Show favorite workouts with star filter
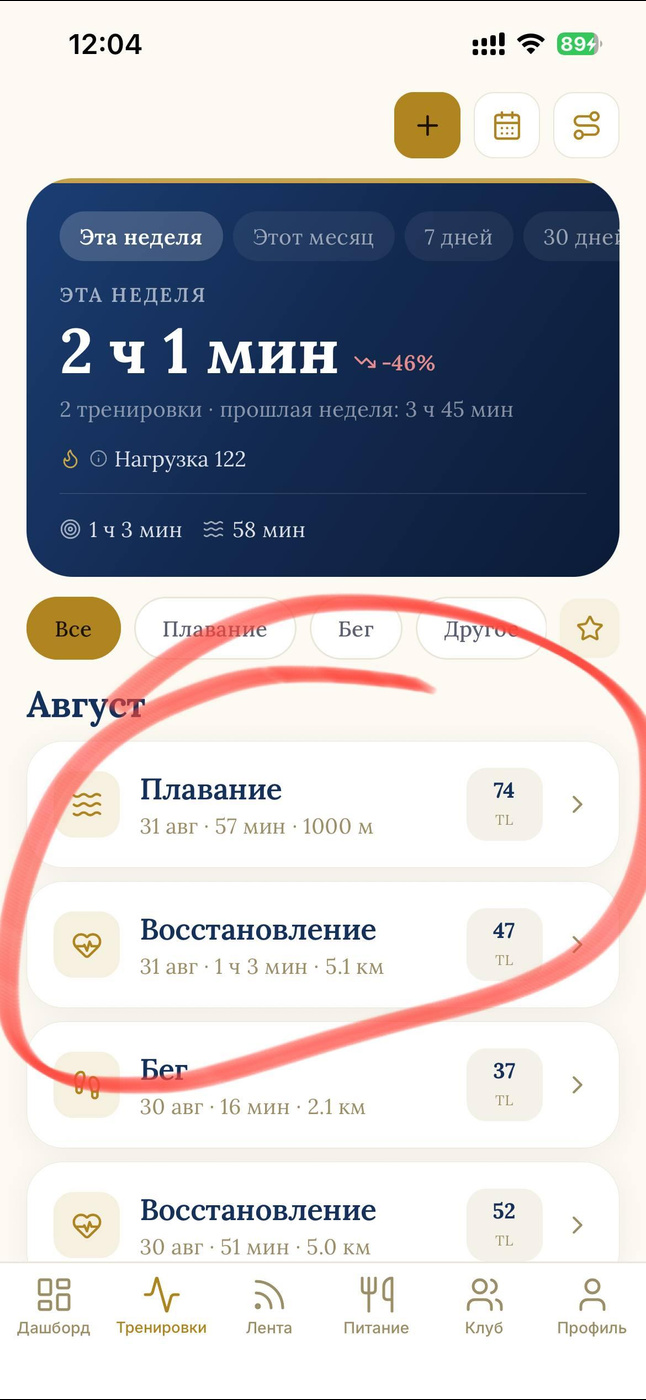 point(590,628)
